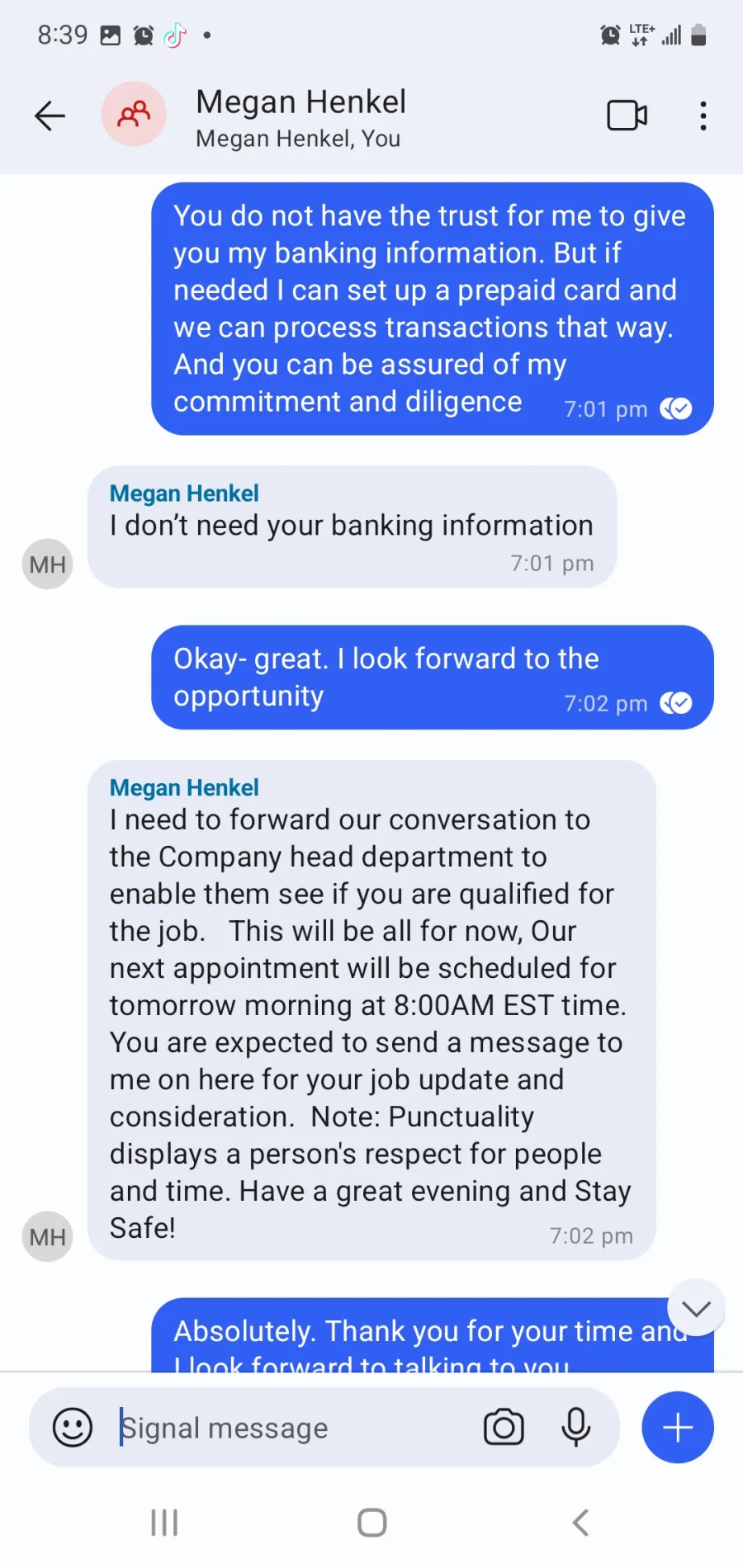
Task: Go back using the arrow icon
Action: 50,116
